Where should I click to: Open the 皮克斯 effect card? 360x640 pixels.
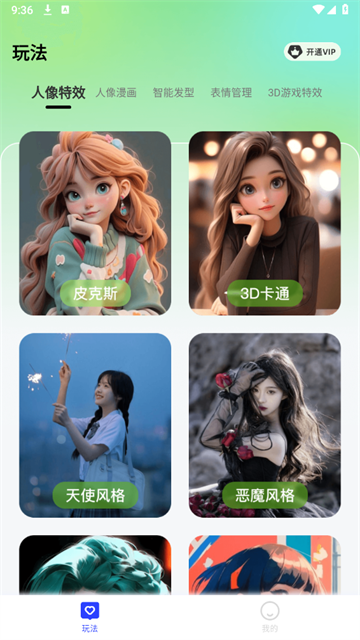(x=95, y=223)
